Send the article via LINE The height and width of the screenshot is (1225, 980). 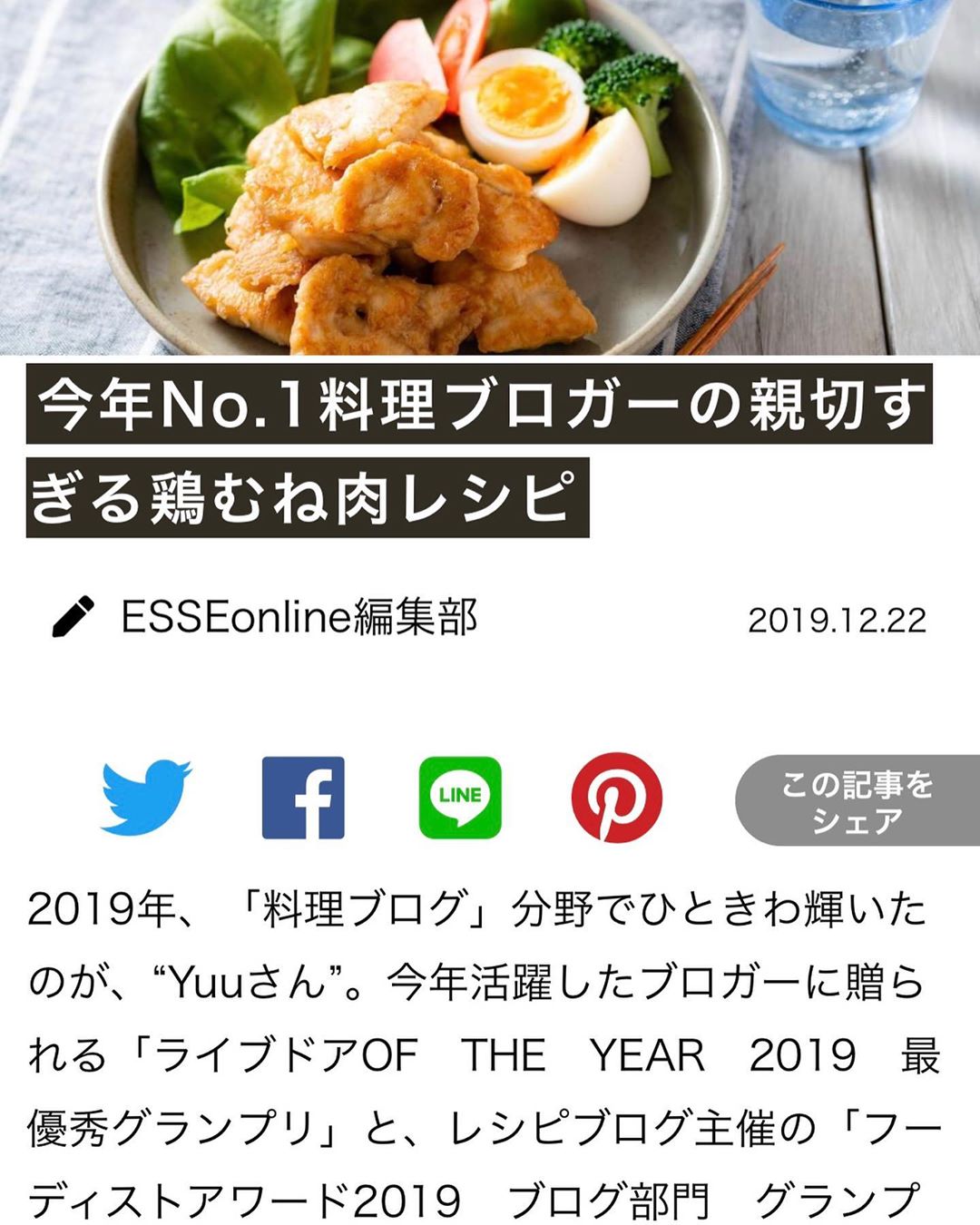tap(460, 798)
